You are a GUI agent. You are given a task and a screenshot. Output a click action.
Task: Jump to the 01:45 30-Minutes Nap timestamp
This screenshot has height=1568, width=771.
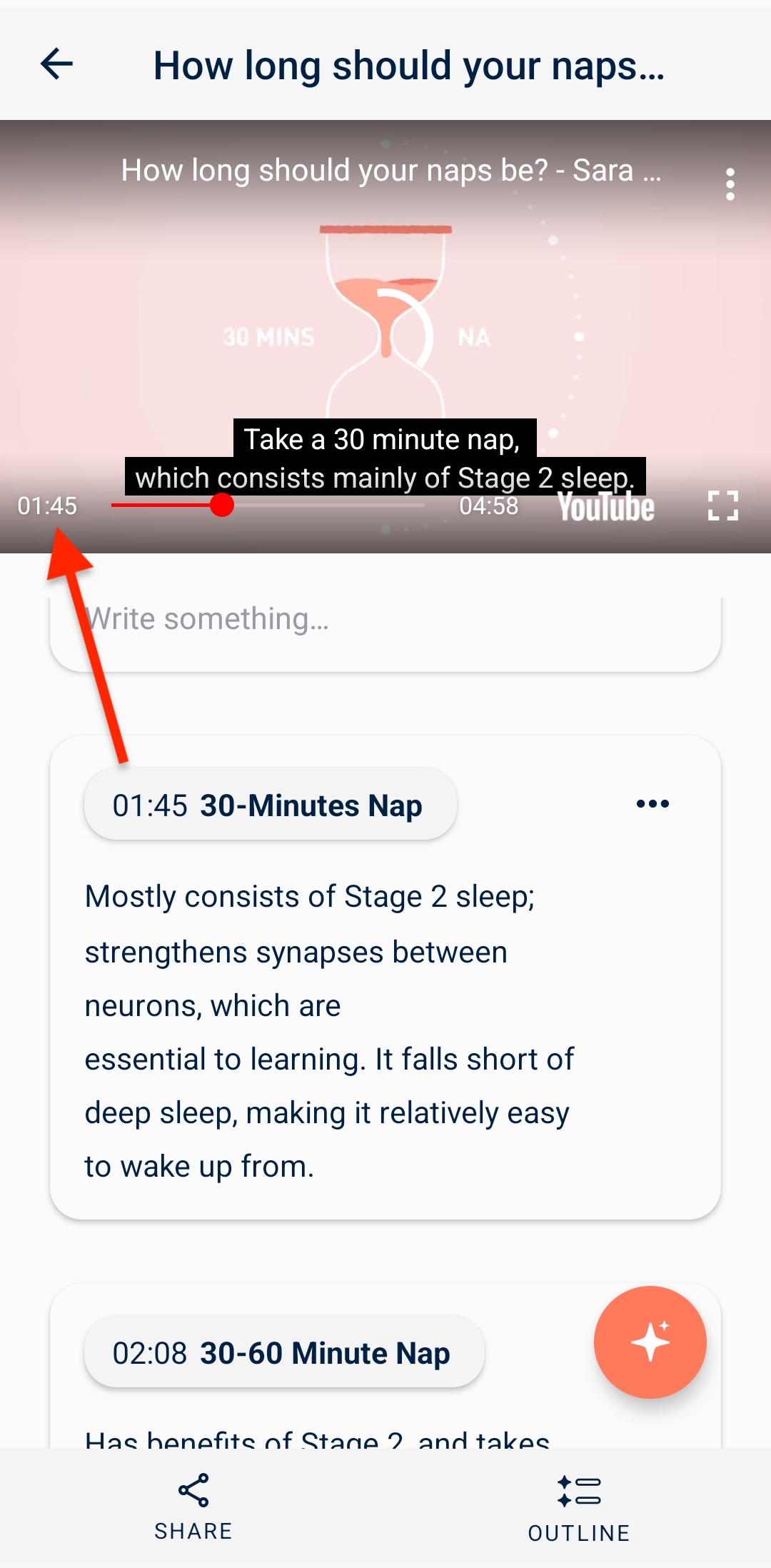tap(270, 805)
